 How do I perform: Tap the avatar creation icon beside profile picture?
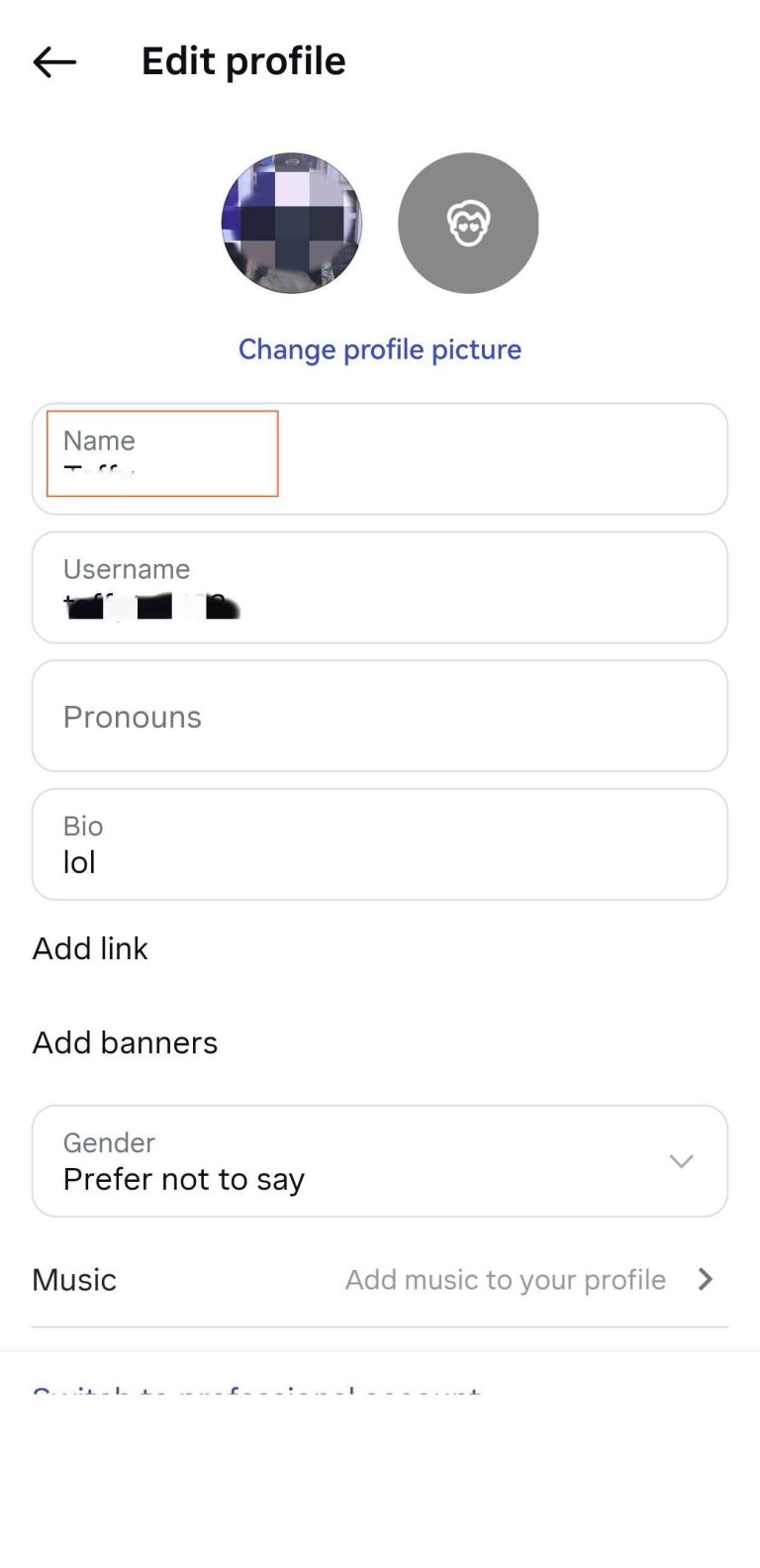[467, 223]
